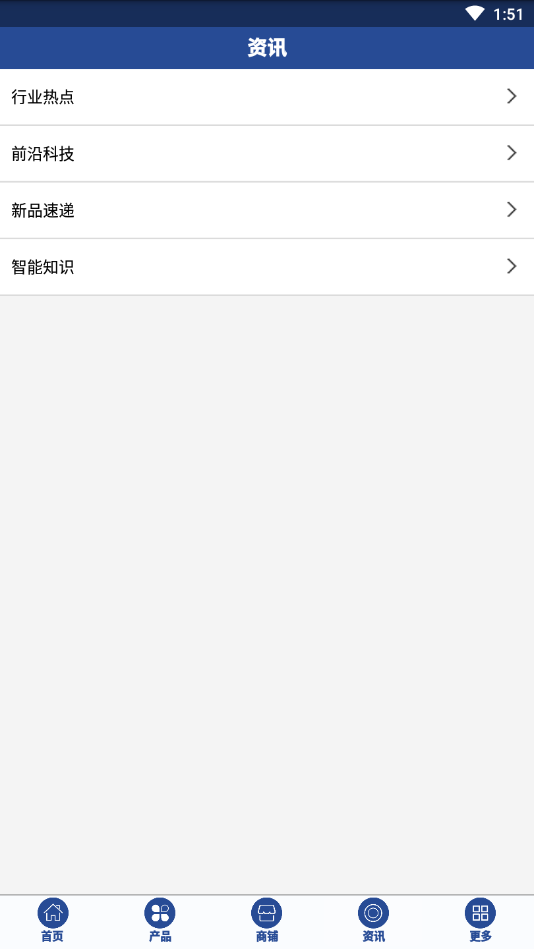Open the 前沿科技 category

(267, 154)
